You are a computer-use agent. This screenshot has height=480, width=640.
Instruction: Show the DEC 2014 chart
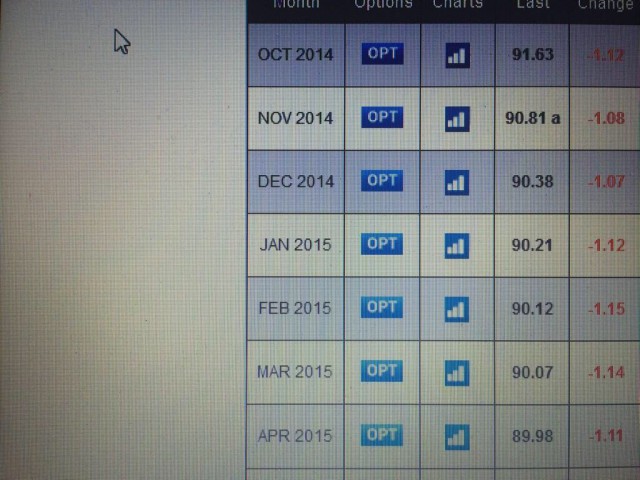(x=456, y=182)
